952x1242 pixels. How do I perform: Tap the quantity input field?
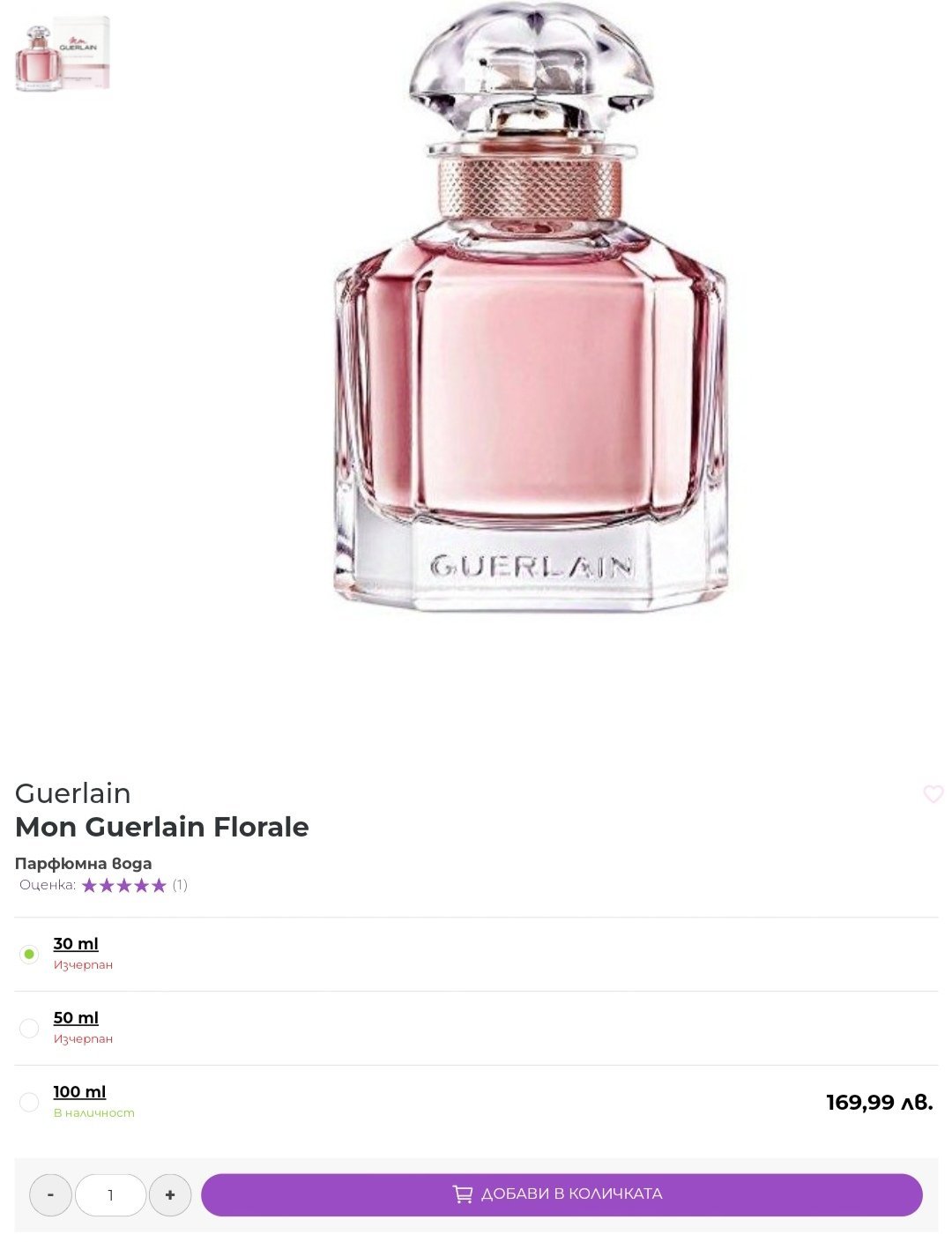click(x=110, y=1195)
